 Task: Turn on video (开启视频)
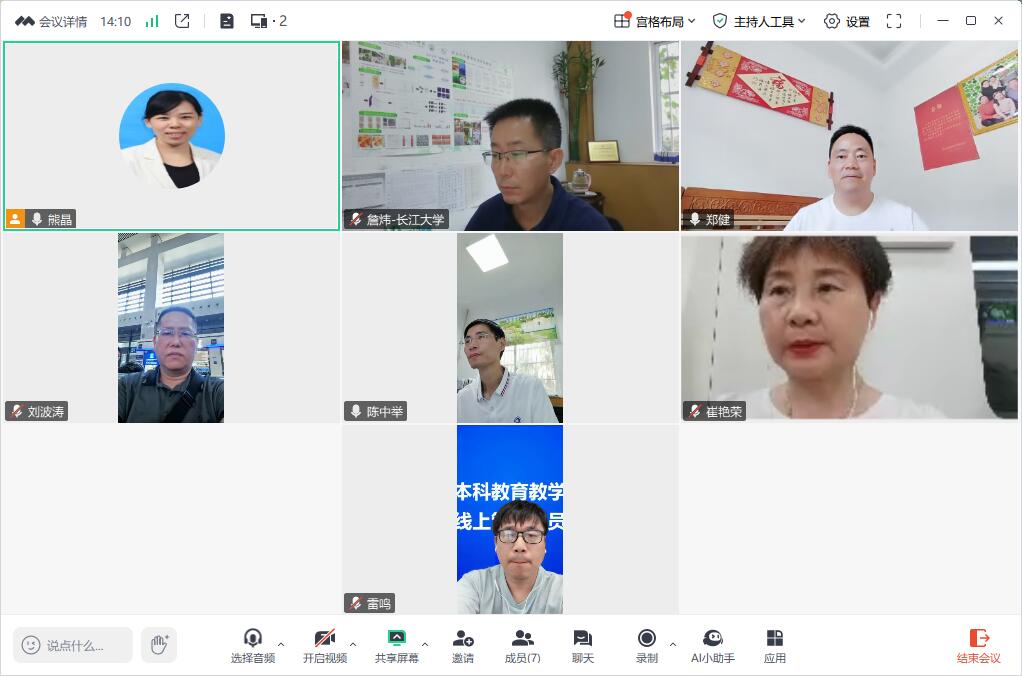325,645
